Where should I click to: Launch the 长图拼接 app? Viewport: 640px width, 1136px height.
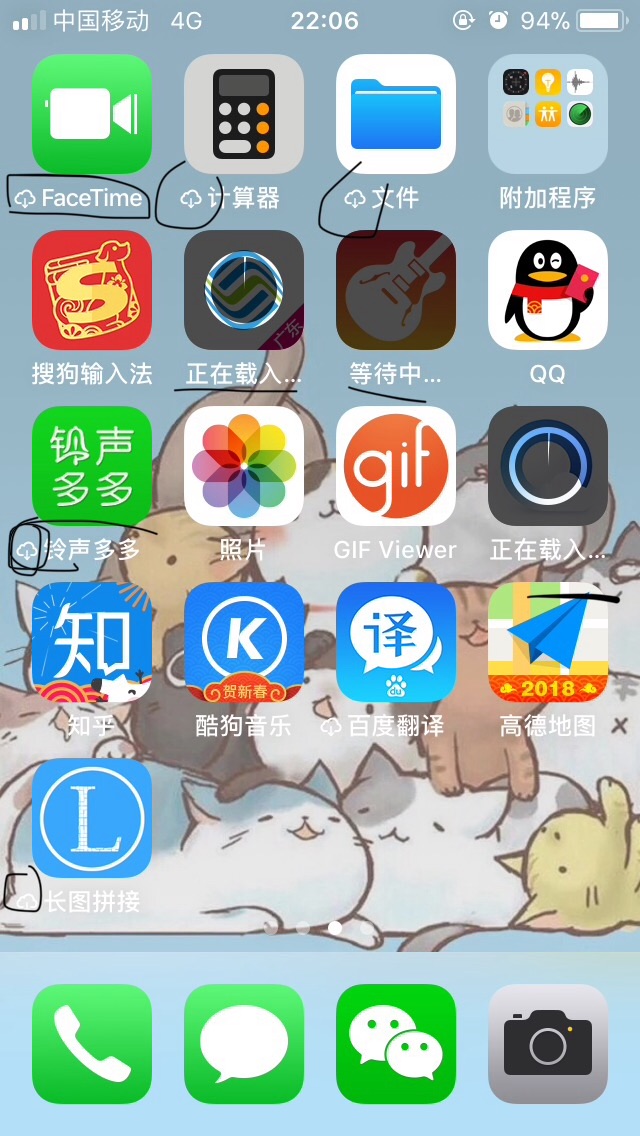coord(92,818)
